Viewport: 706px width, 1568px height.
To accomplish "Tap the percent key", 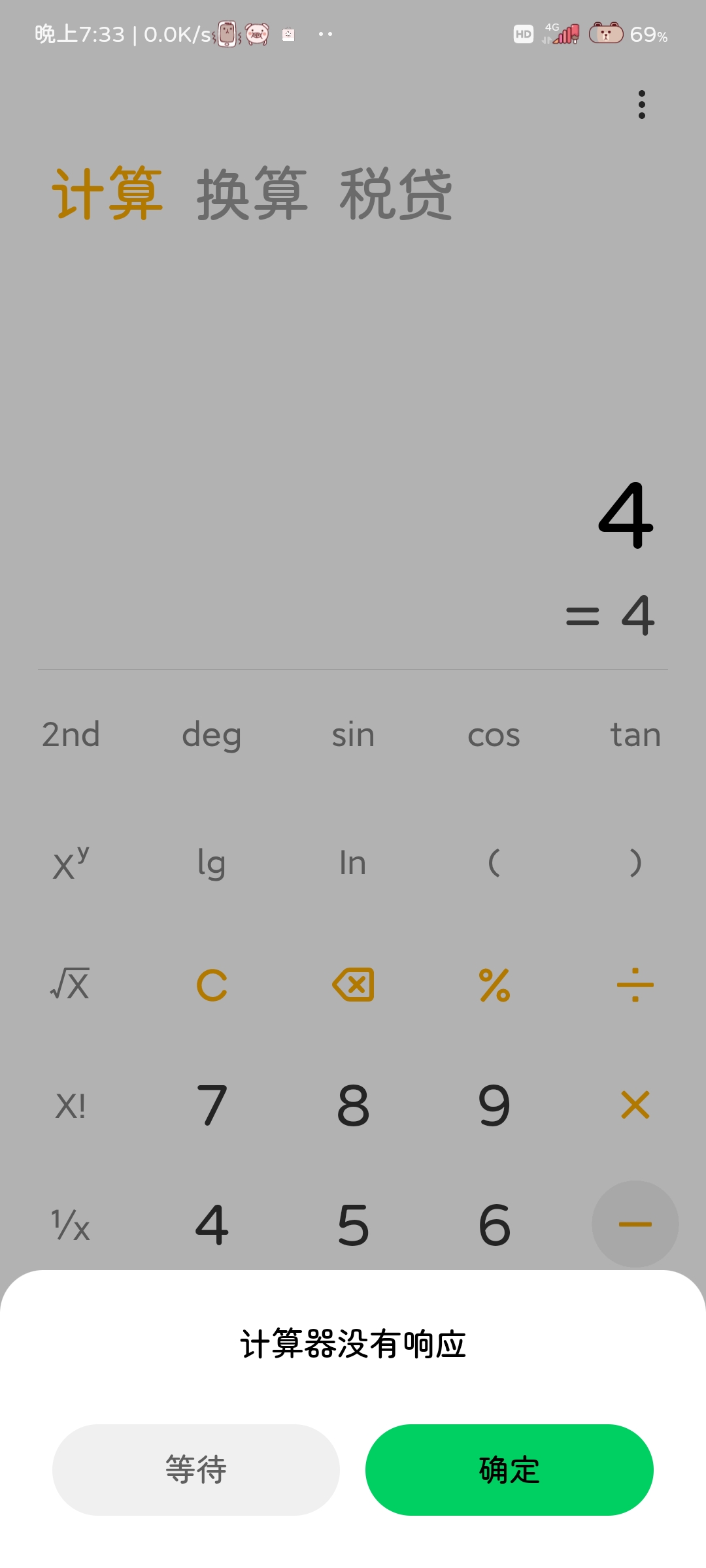I will click(x=494, y=985).
